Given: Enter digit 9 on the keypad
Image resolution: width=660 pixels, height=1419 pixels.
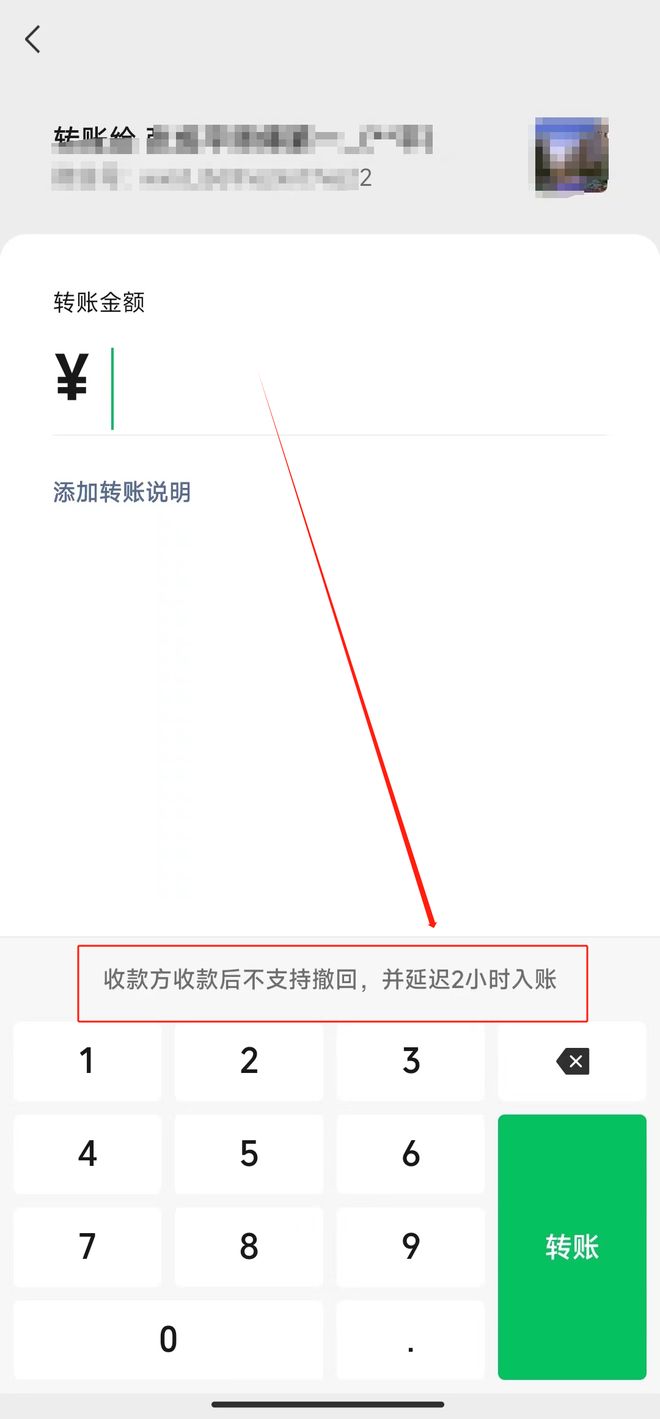Looking at the screenshot, I should click(x=411, y=1247).
